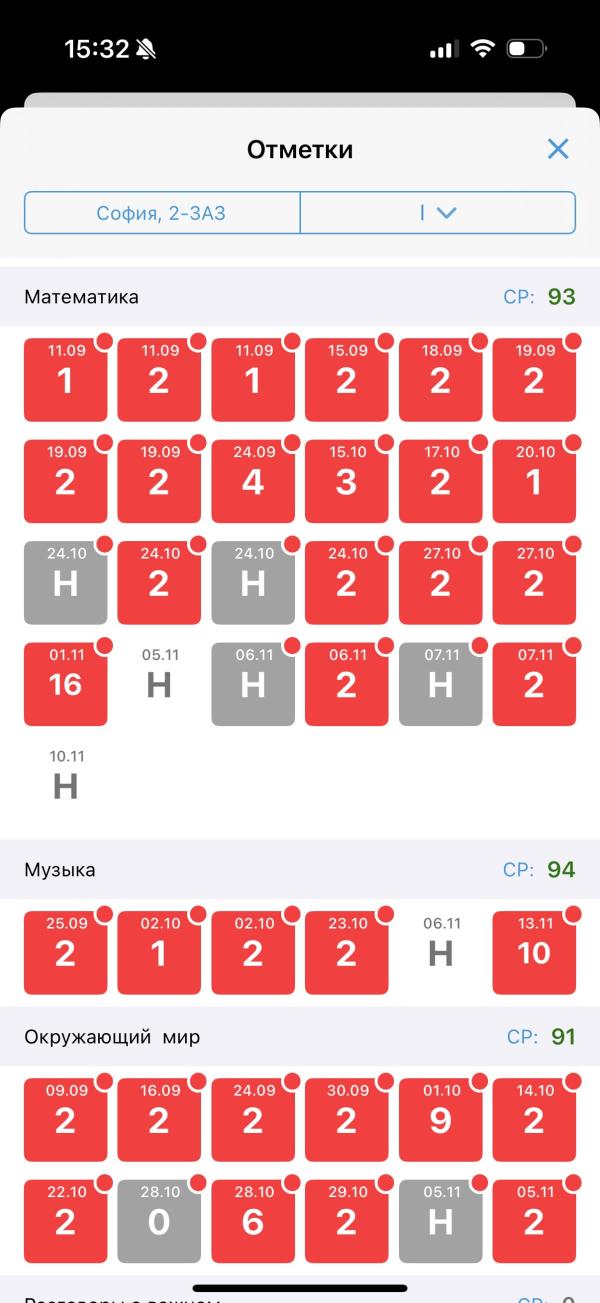Expand the period I dropdown
Viewport: 600px width, 1303px height.
[438, 212]
